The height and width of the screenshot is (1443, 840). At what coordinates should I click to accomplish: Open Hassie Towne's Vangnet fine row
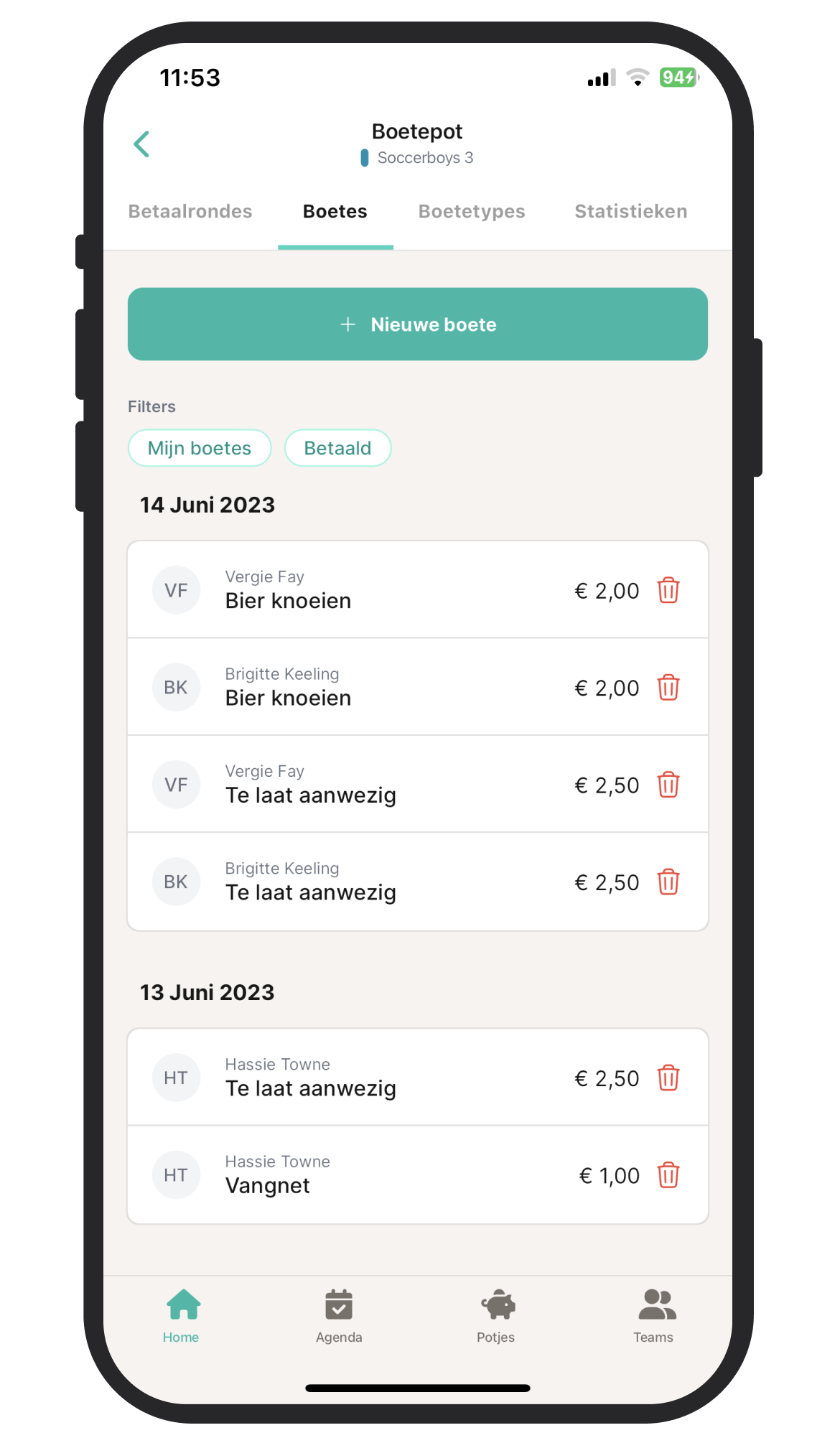[x=359, y=1175]
